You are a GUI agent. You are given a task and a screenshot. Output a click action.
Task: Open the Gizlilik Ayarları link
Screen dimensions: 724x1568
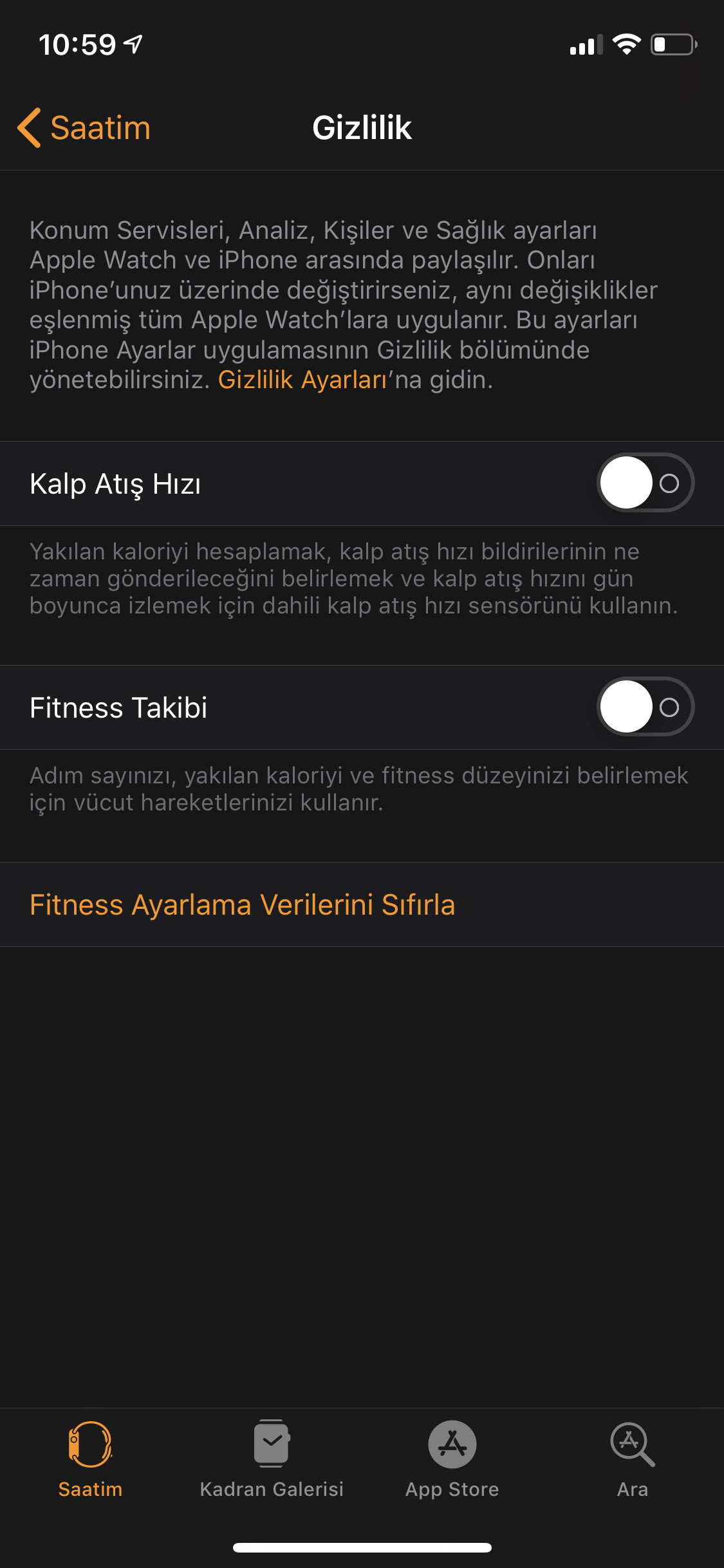[302, 380]
